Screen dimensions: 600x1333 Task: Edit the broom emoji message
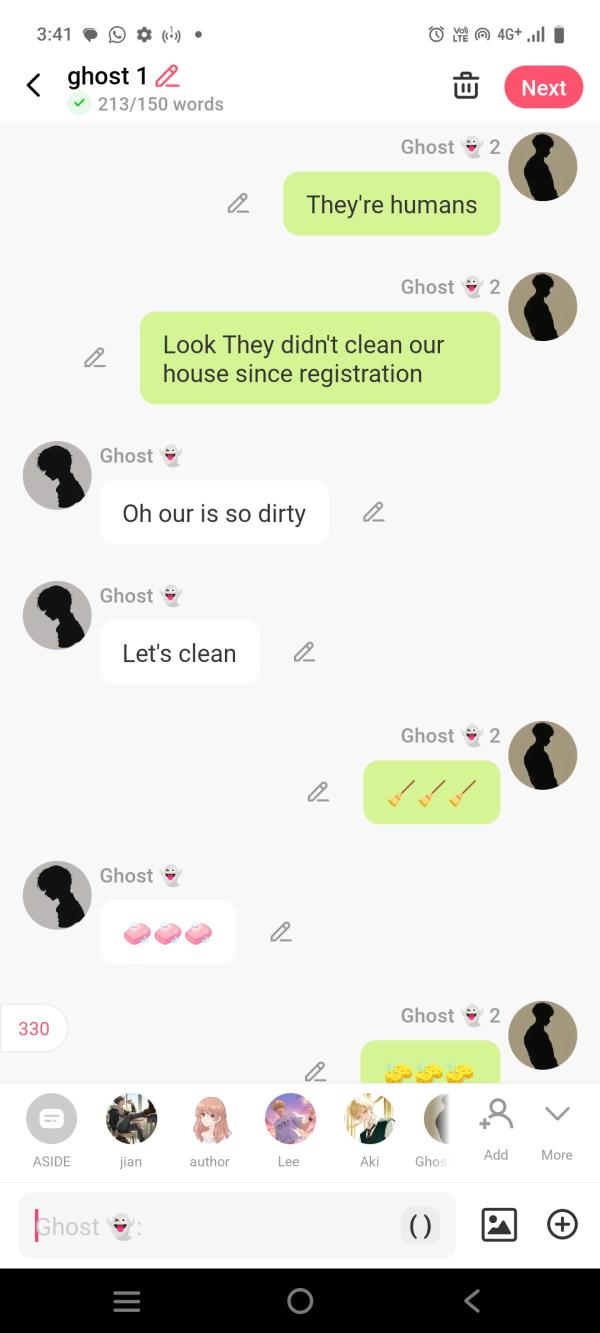pos(318,792)
